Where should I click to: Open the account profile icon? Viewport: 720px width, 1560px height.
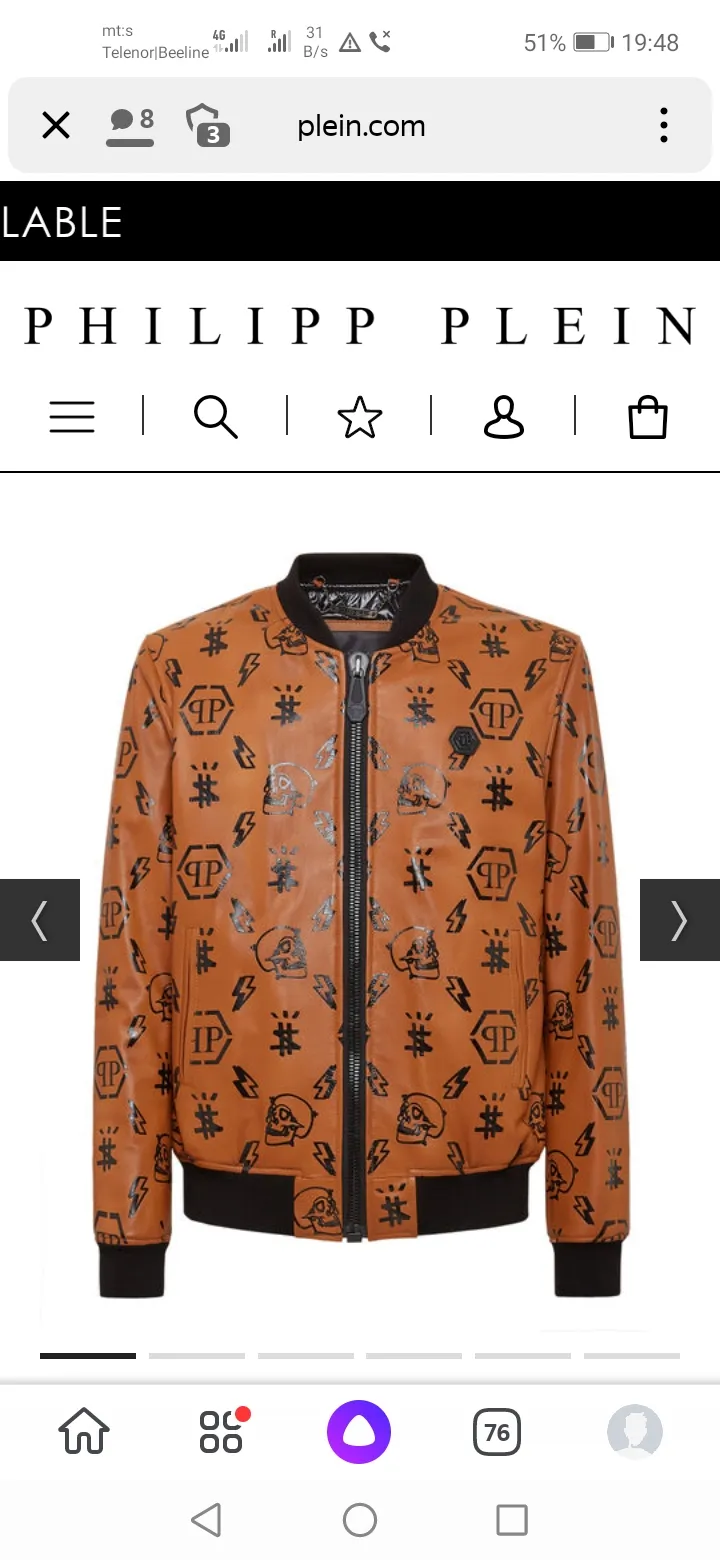503,417
